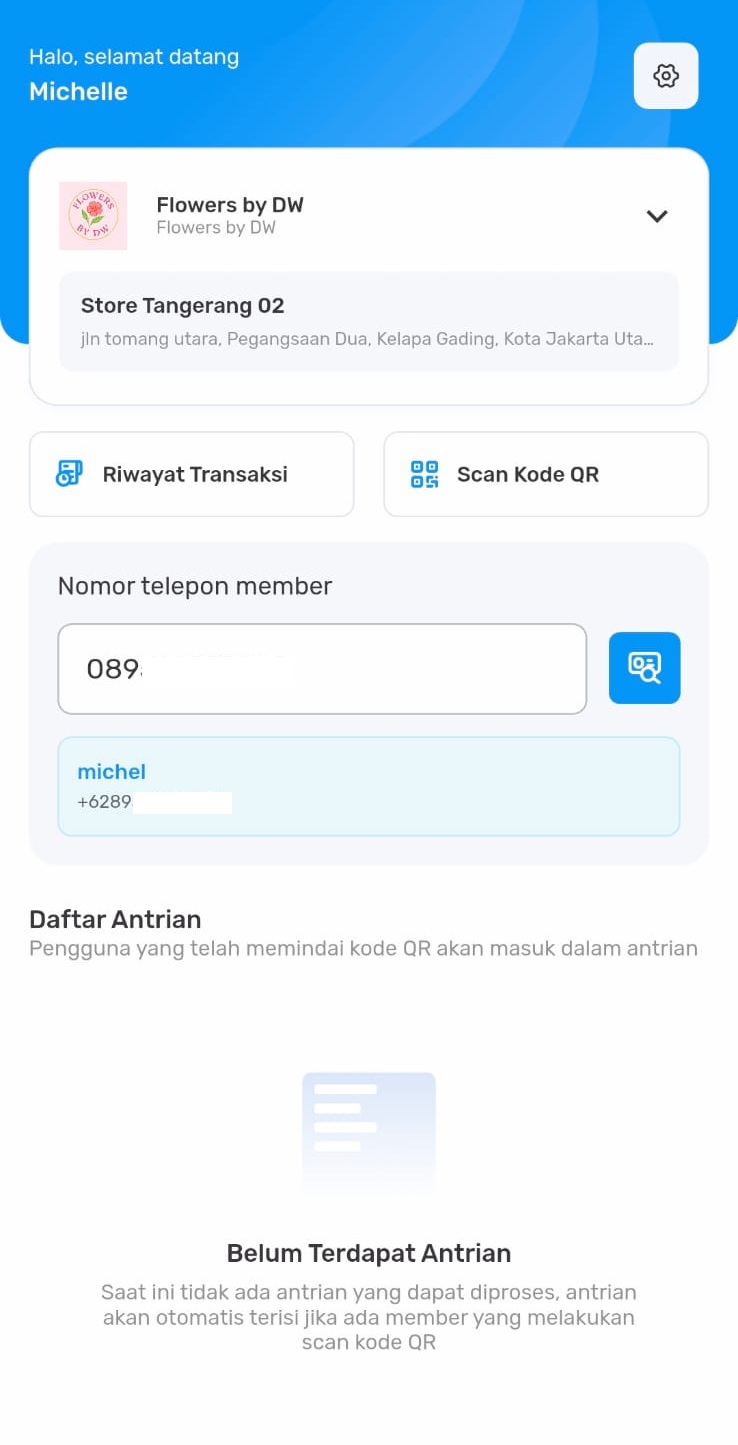Open Riwayat Transaksi
This screenshot has height=1445, width=738.
(192, 474)
